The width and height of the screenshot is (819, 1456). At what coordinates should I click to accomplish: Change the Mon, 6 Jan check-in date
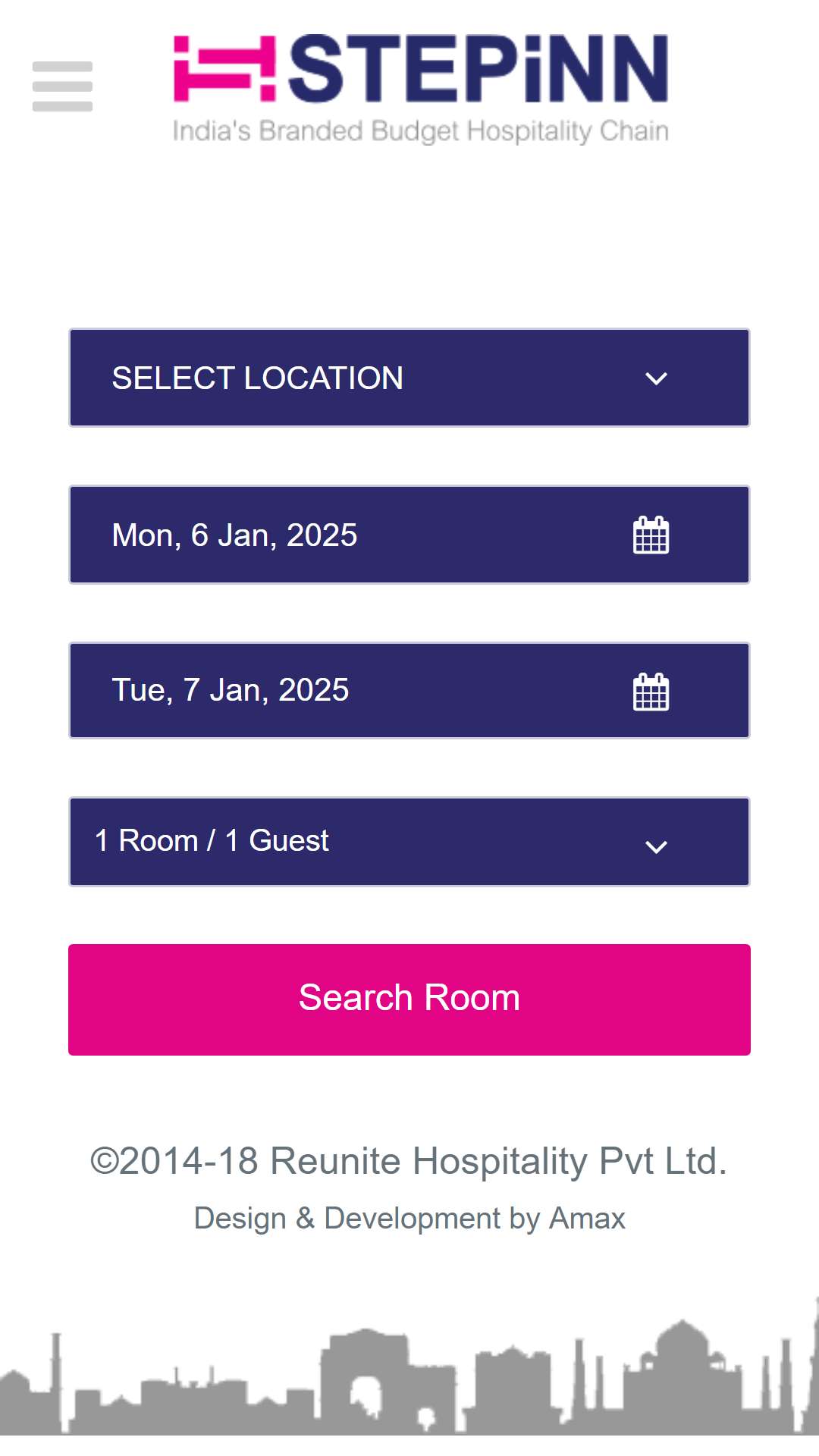click(409, 535)
